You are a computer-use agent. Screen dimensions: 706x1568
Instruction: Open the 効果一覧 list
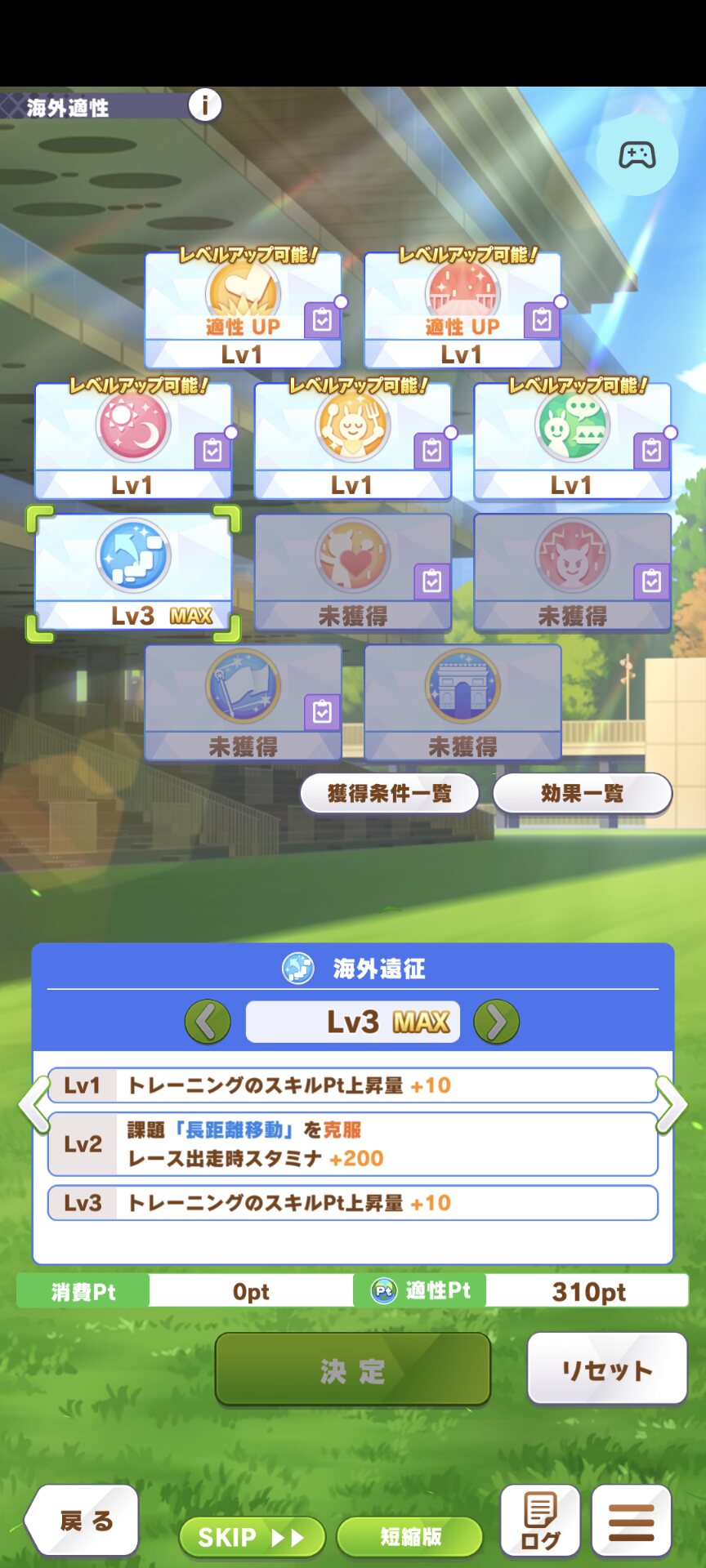point(582,794)
